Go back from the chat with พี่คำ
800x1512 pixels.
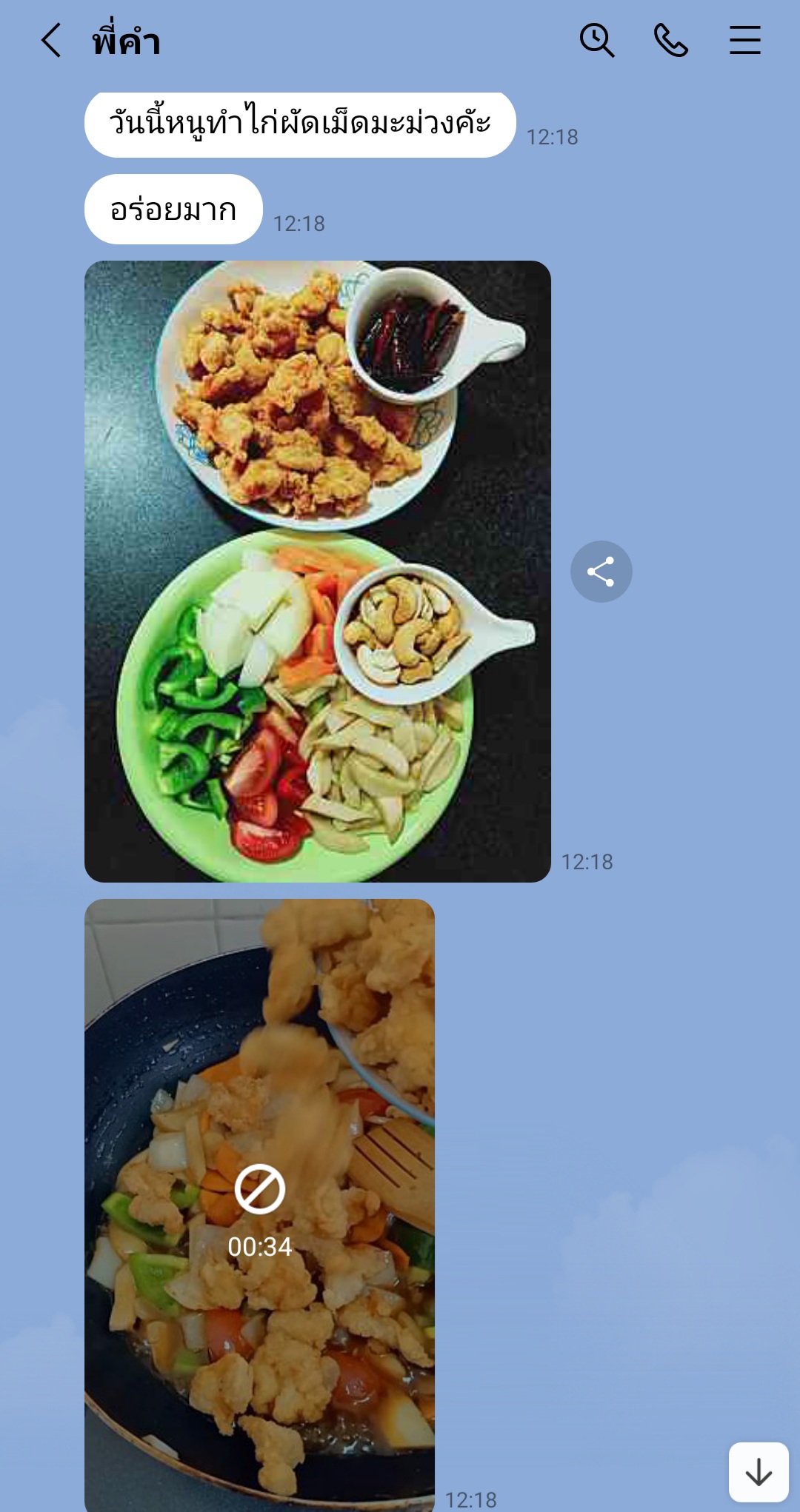pyautogui.click(x=50, y=40)
